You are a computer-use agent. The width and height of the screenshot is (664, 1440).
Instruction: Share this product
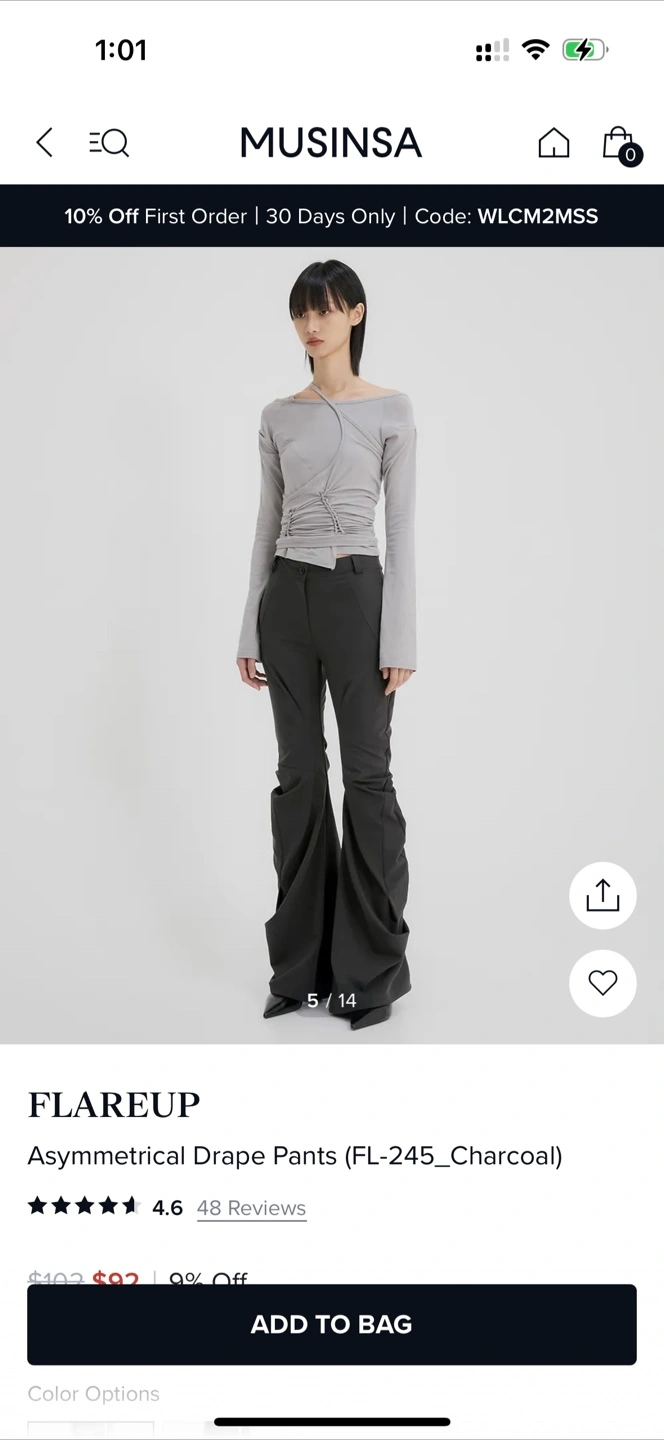pos(602,896)
